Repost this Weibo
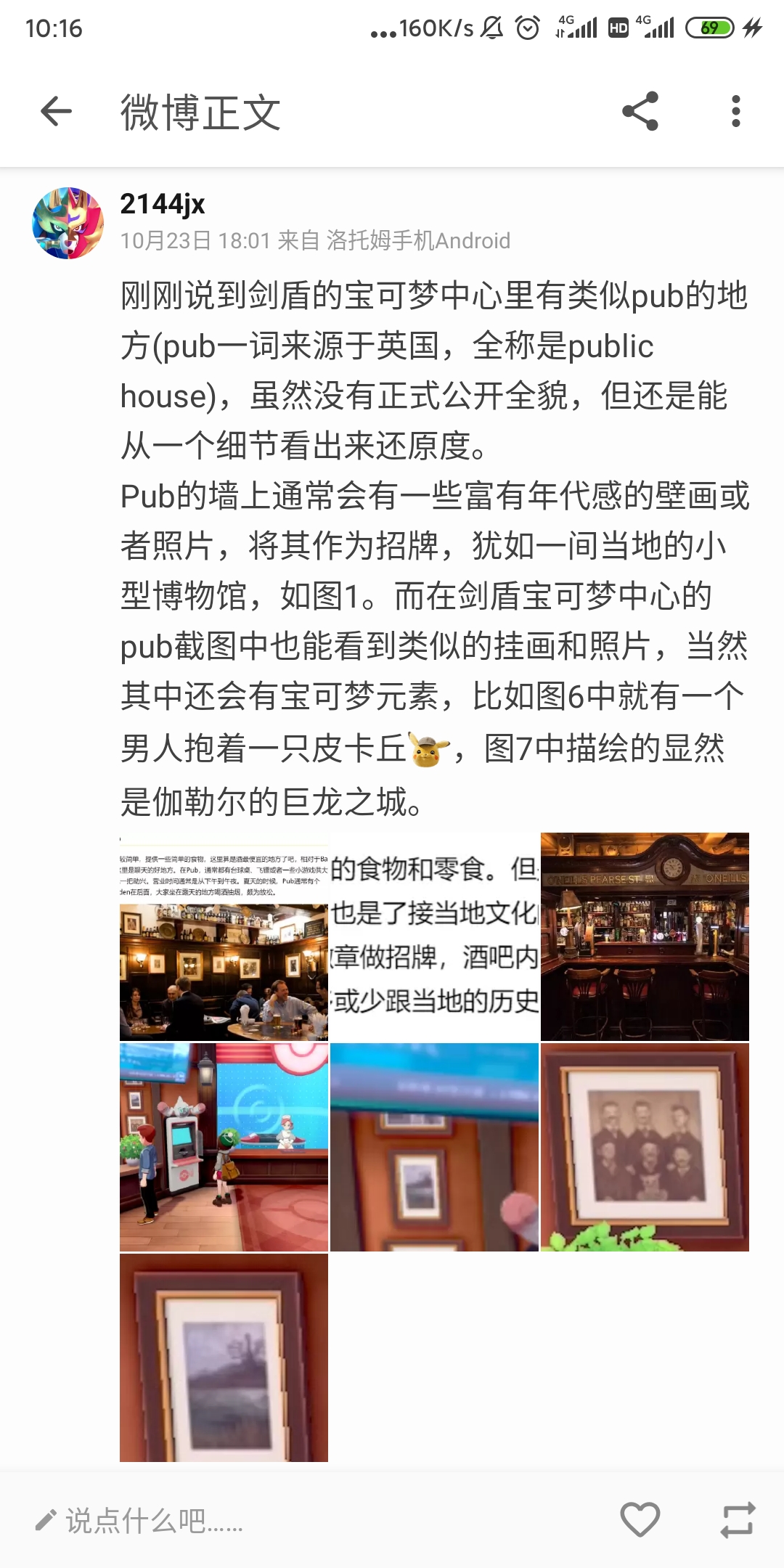 (737, 1519)
